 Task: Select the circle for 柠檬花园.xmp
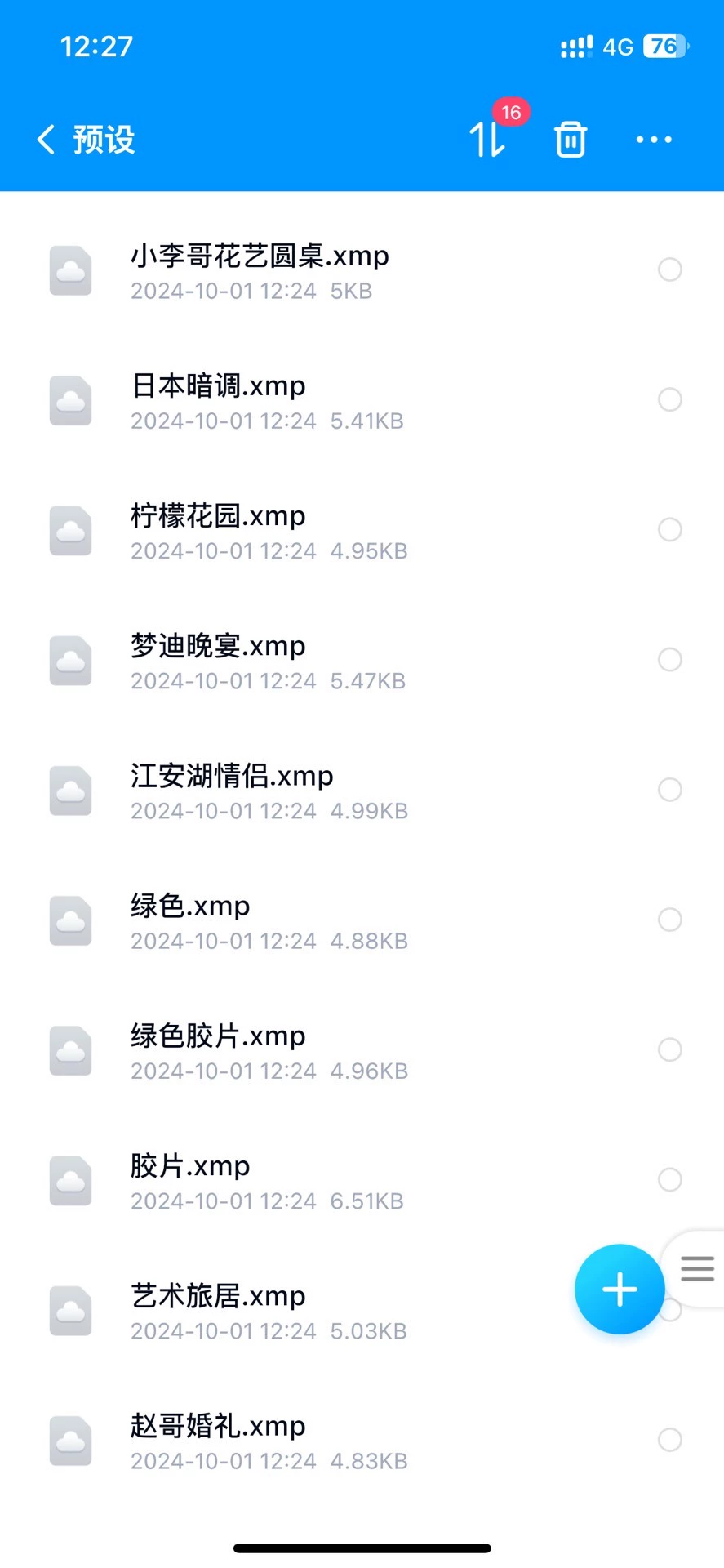pyautogui.click(x=670, y=529)
